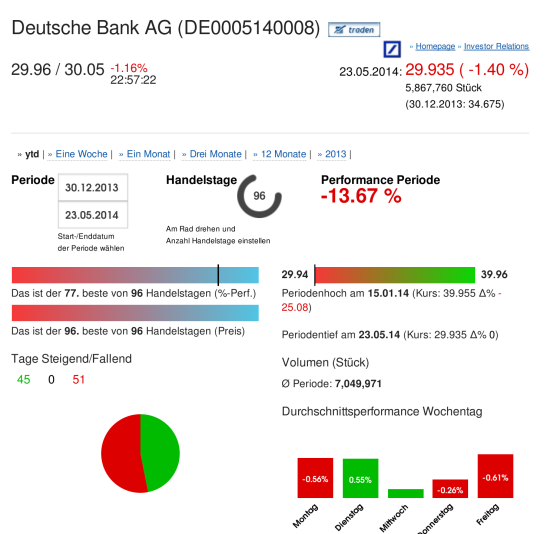Switch to the 2013 period

(x=335, y=154)
